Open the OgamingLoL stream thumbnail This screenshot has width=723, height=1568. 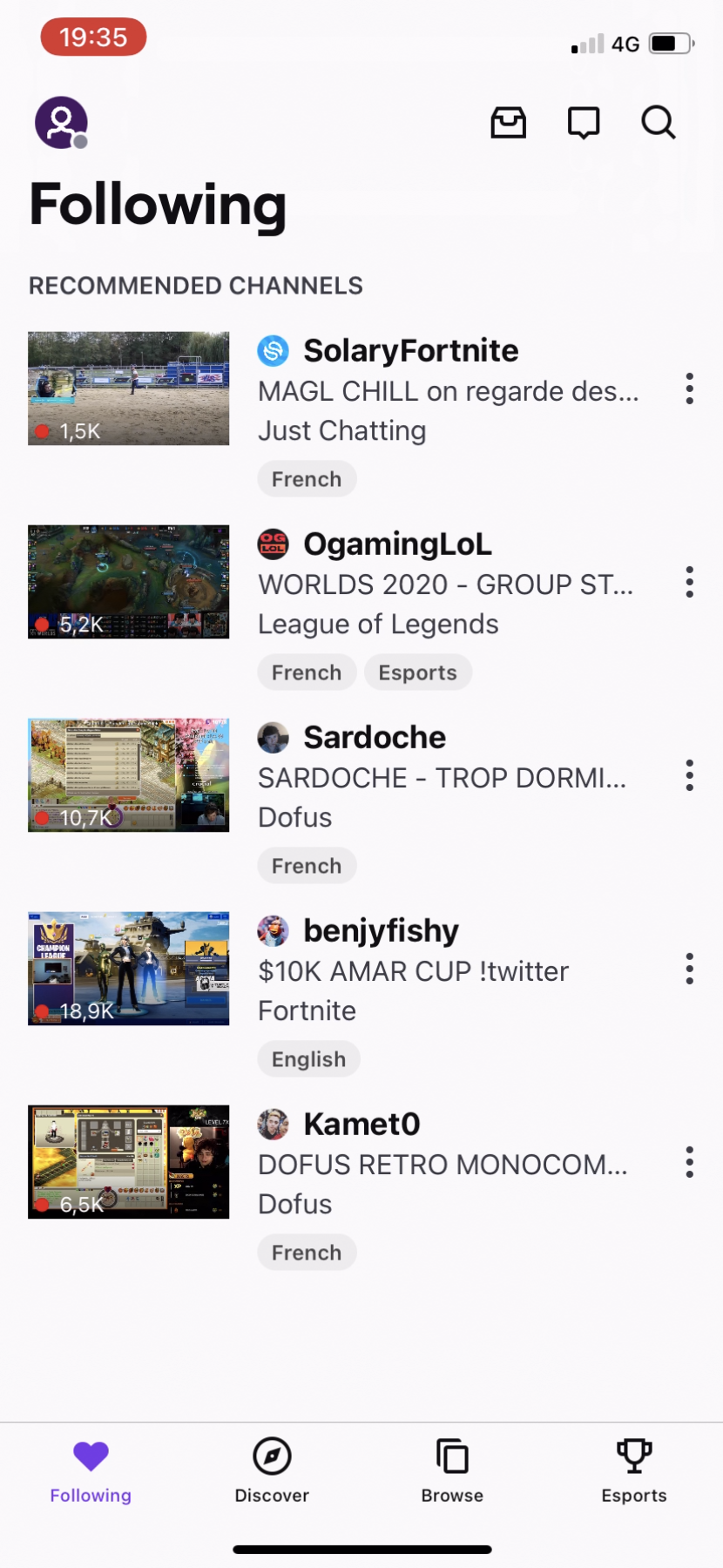(128, 581)
